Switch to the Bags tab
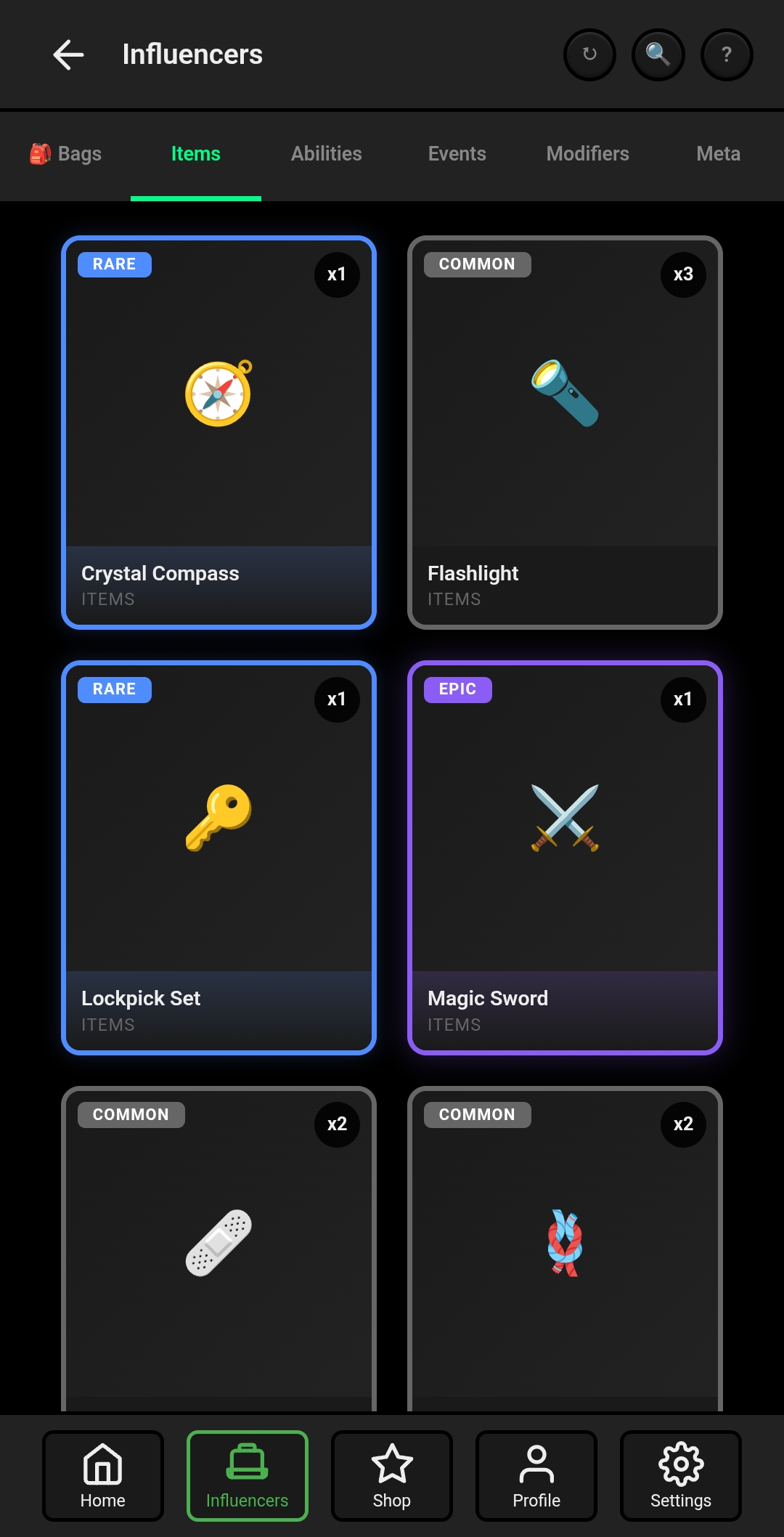 65,154
